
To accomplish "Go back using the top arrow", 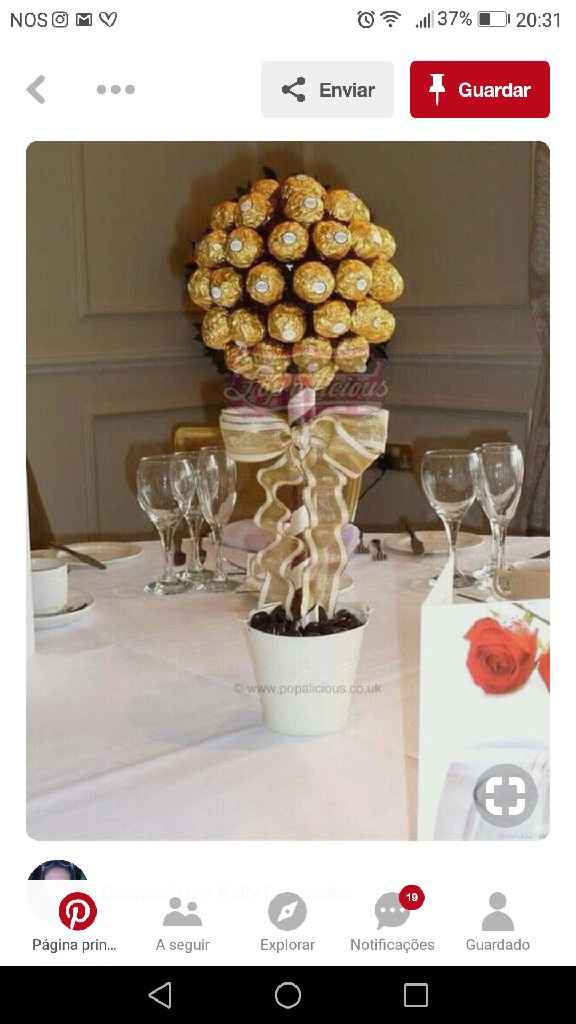I will pyautogui.click(x=36, y=89).
